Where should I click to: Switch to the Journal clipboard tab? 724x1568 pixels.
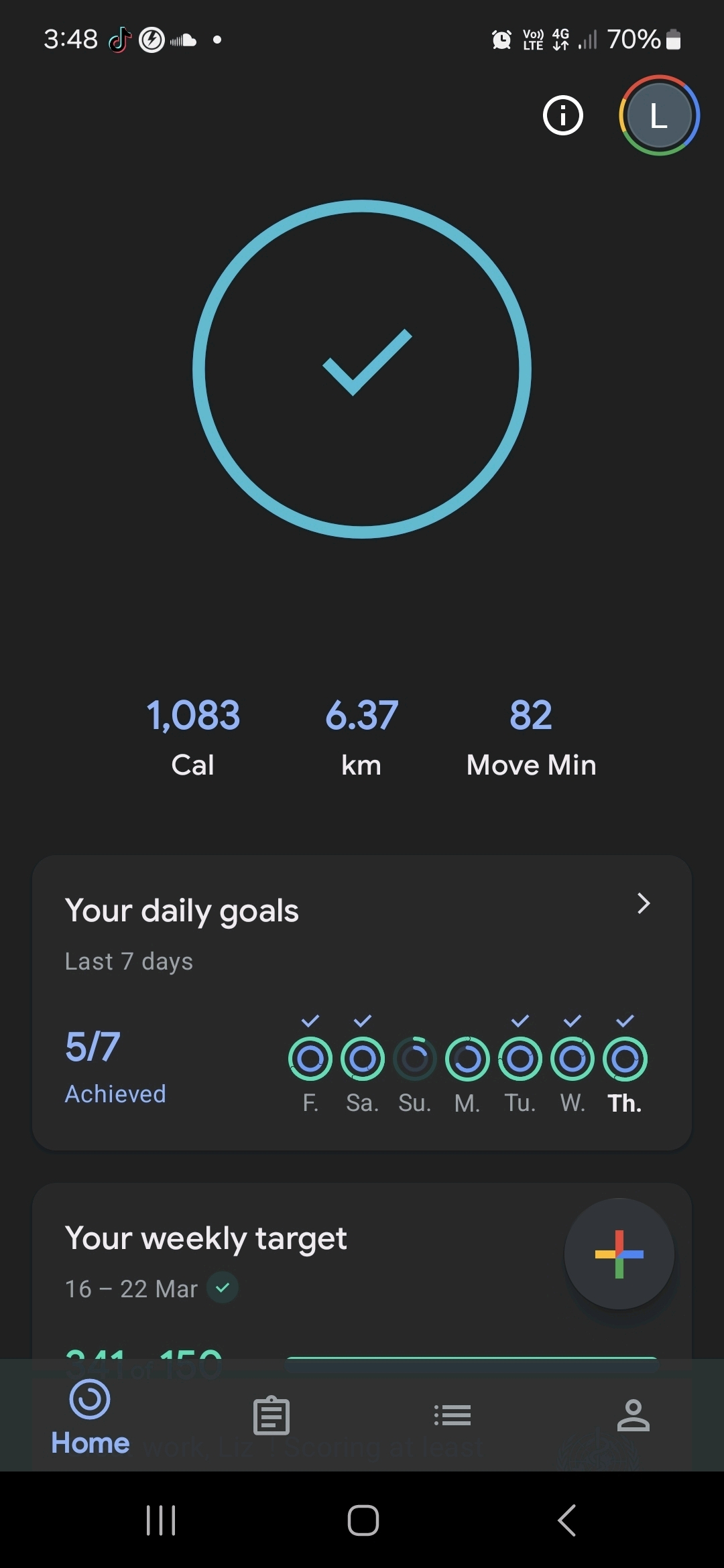(271, 1415)
